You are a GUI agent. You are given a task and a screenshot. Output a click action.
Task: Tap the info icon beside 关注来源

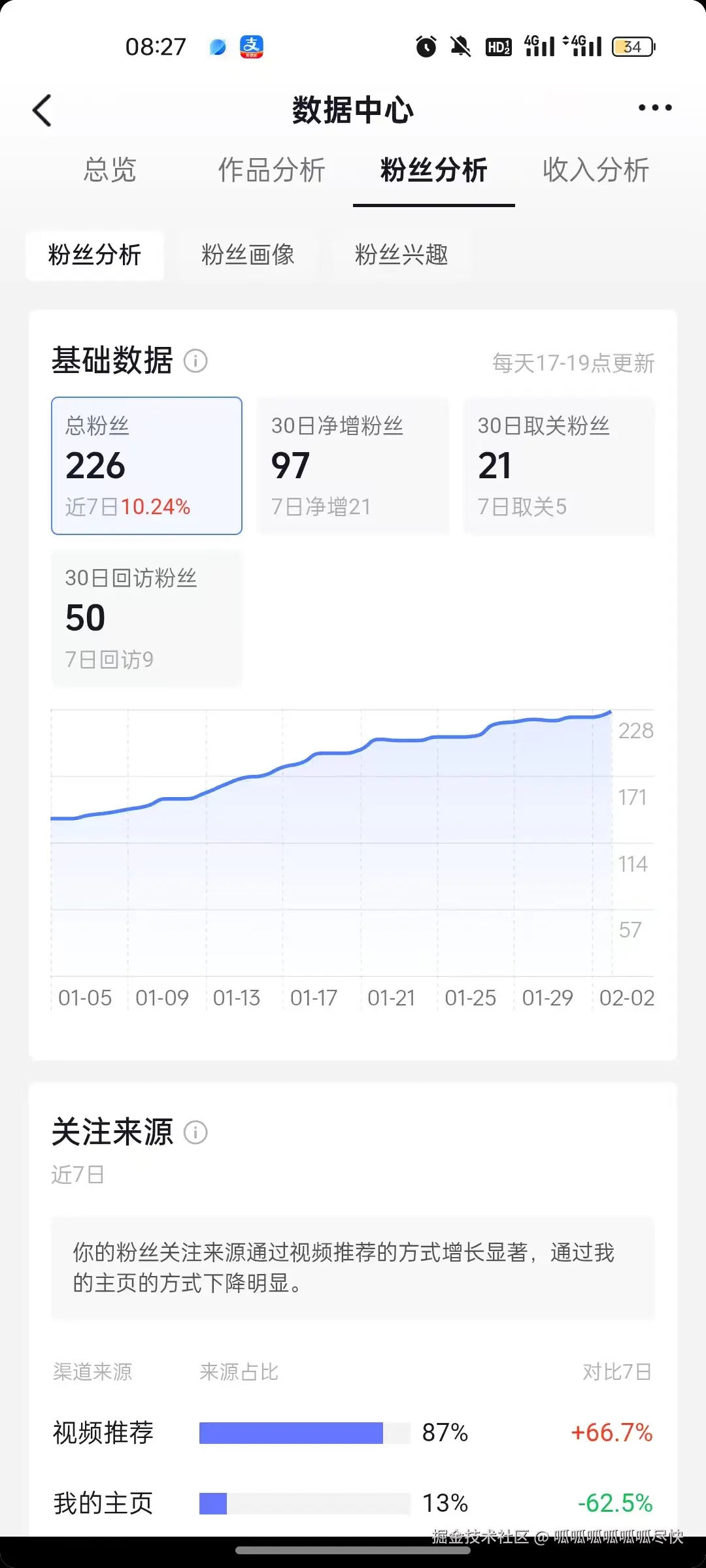coord(195,1132)
